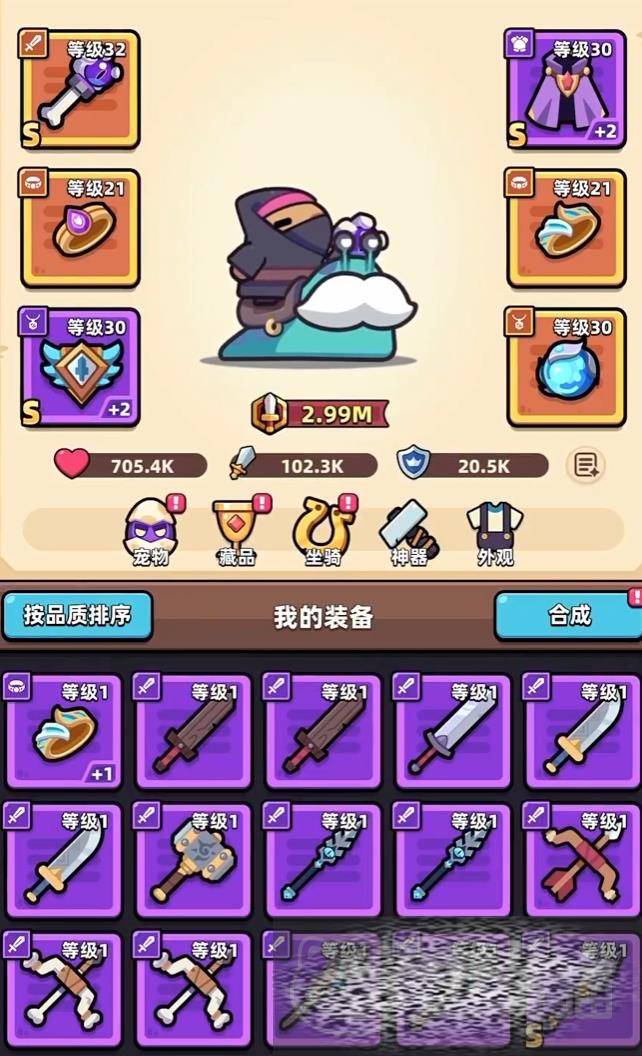Screen dimensions: 642x1056
Task: Select the level 1 ring with +1
Action: pos(63,731)
